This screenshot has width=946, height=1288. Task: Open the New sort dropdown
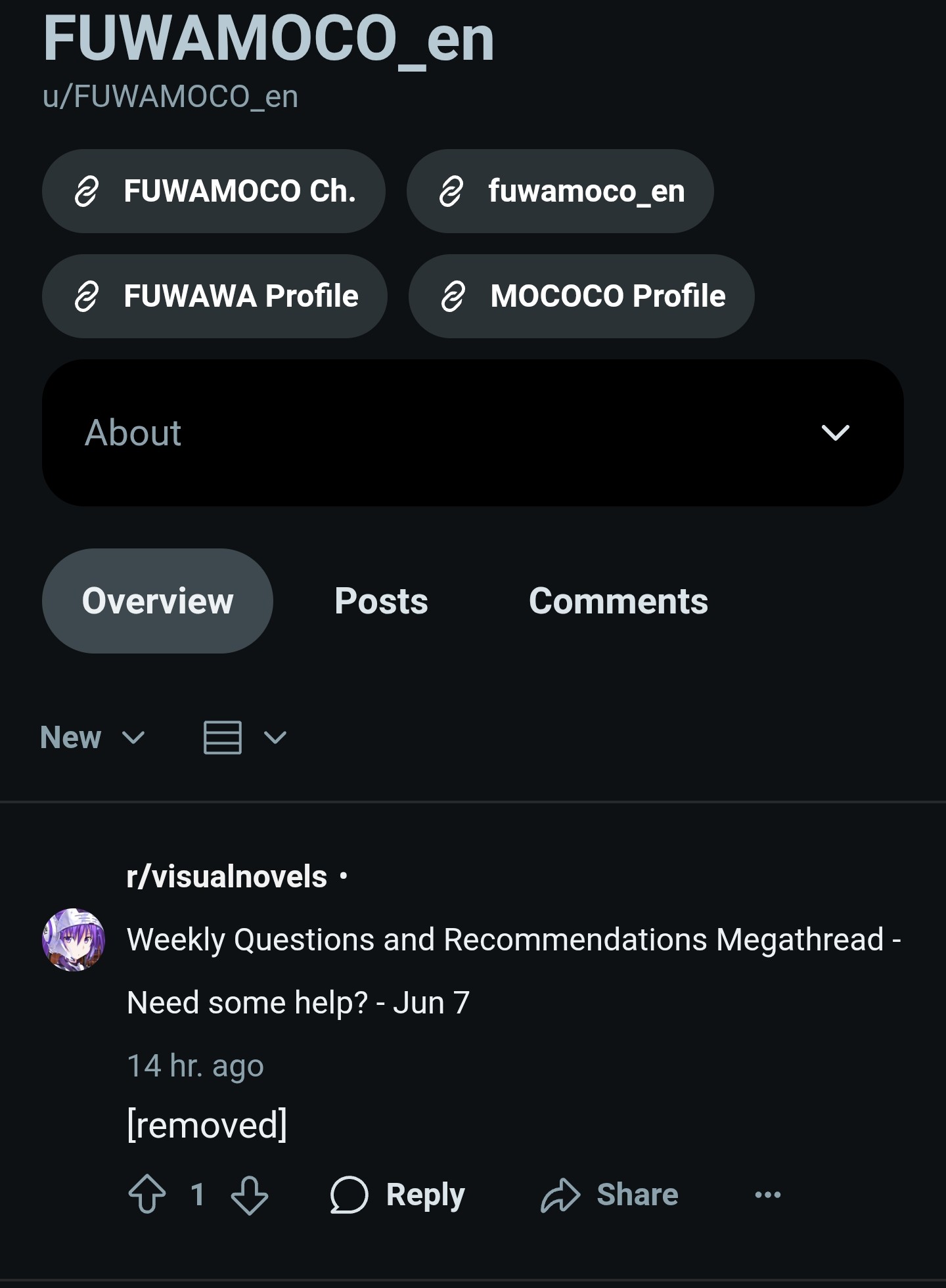tap(92, 737)
